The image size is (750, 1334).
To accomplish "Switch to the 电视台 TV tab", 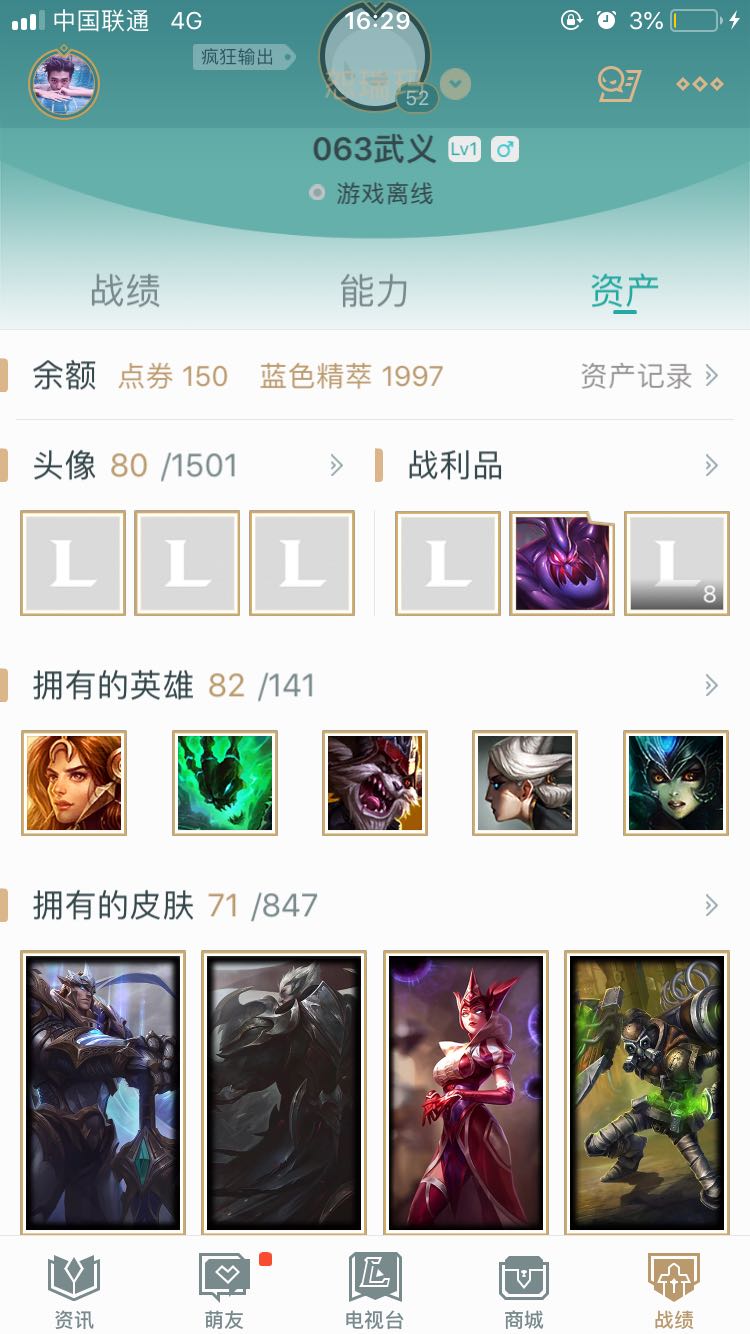I will [374, 1290].
